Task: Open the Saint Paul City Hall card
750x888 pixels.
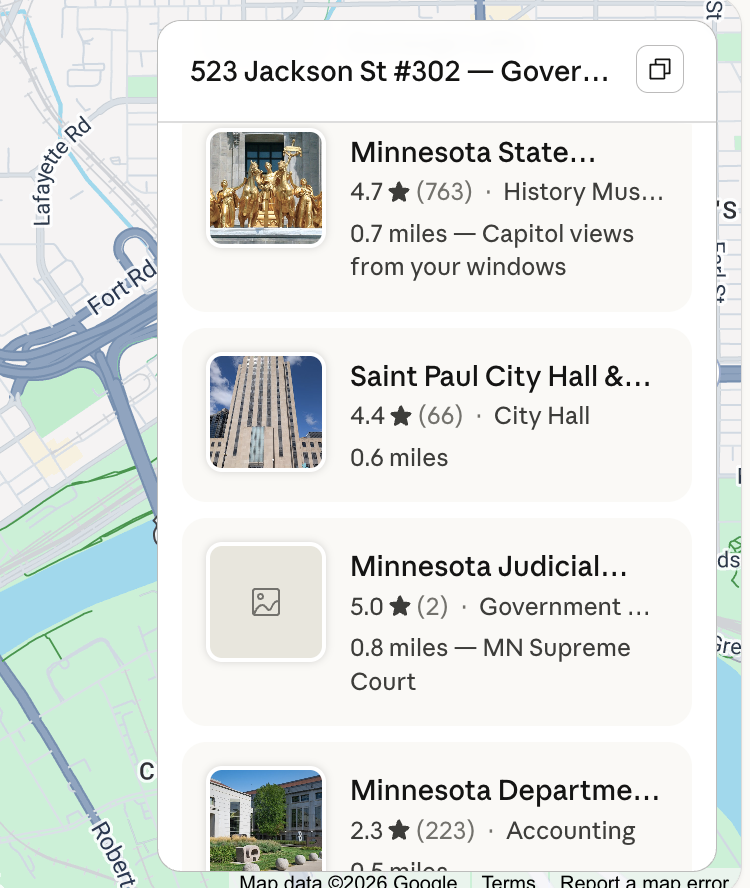Action: click(437, 414)
